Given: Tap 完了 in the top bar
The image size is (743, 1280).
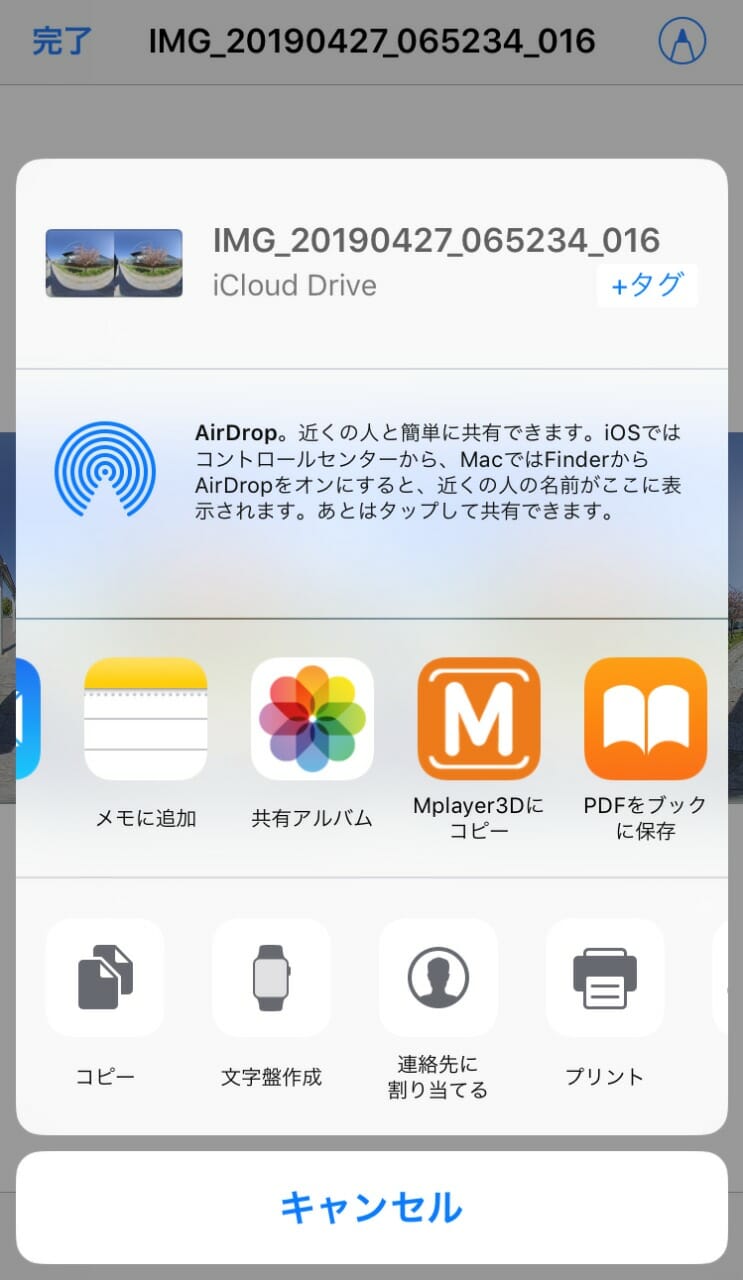Looking at the screenshot, I should (x=62, y=41).
